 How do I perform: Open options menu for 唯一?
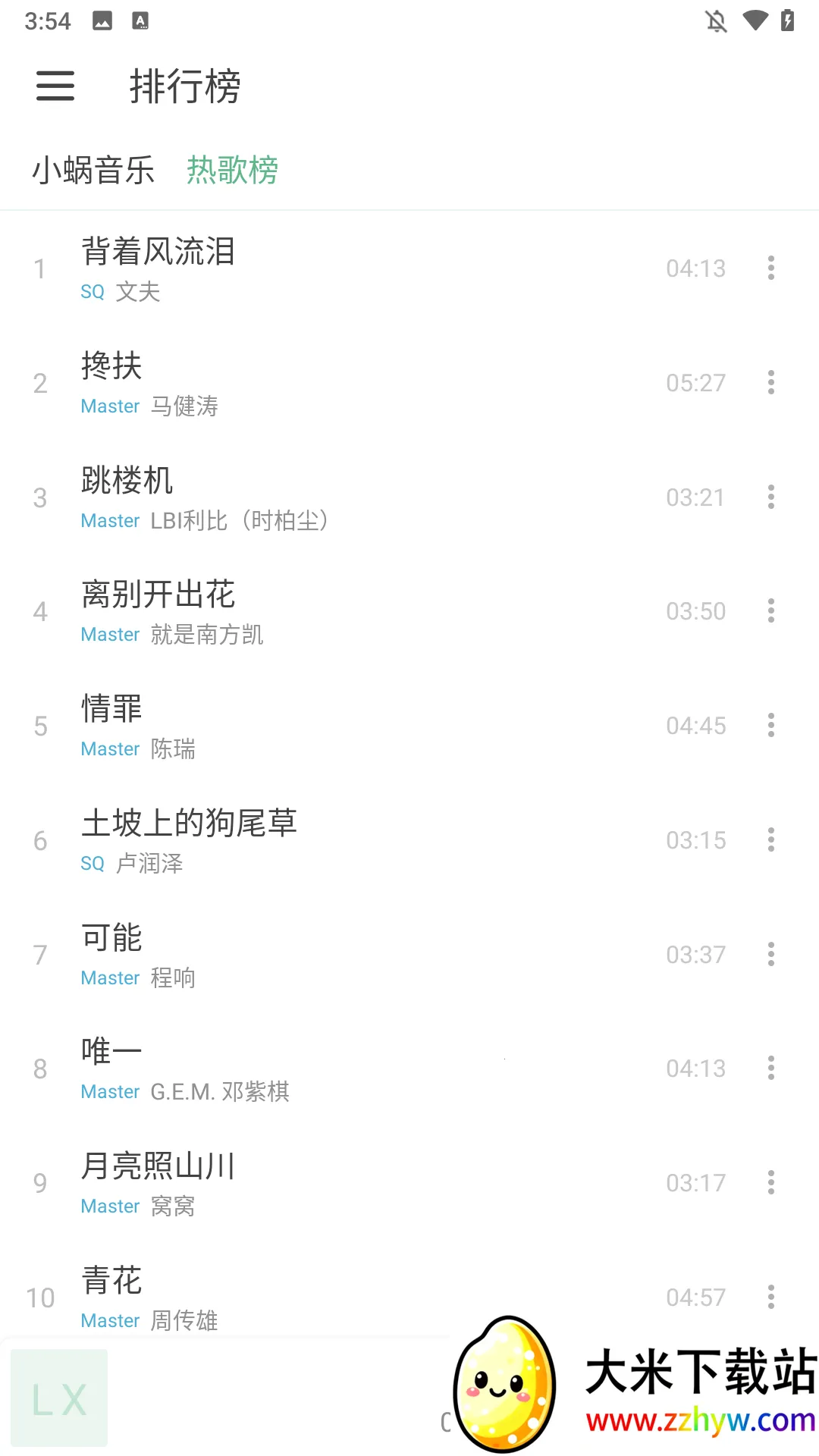pos(770,1068)
